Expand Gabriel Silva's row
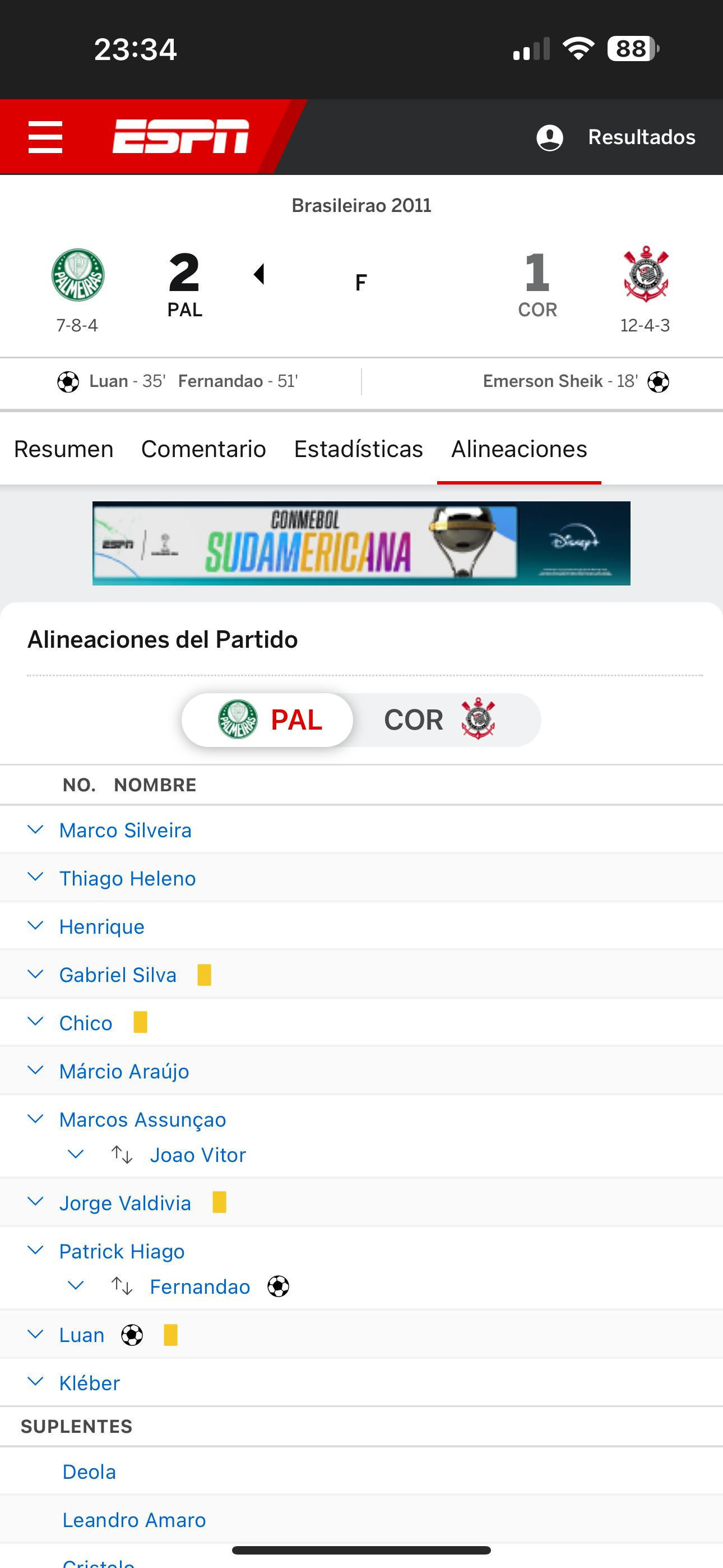The width and height of the screenshot is (723, 1568). [36, 974]
